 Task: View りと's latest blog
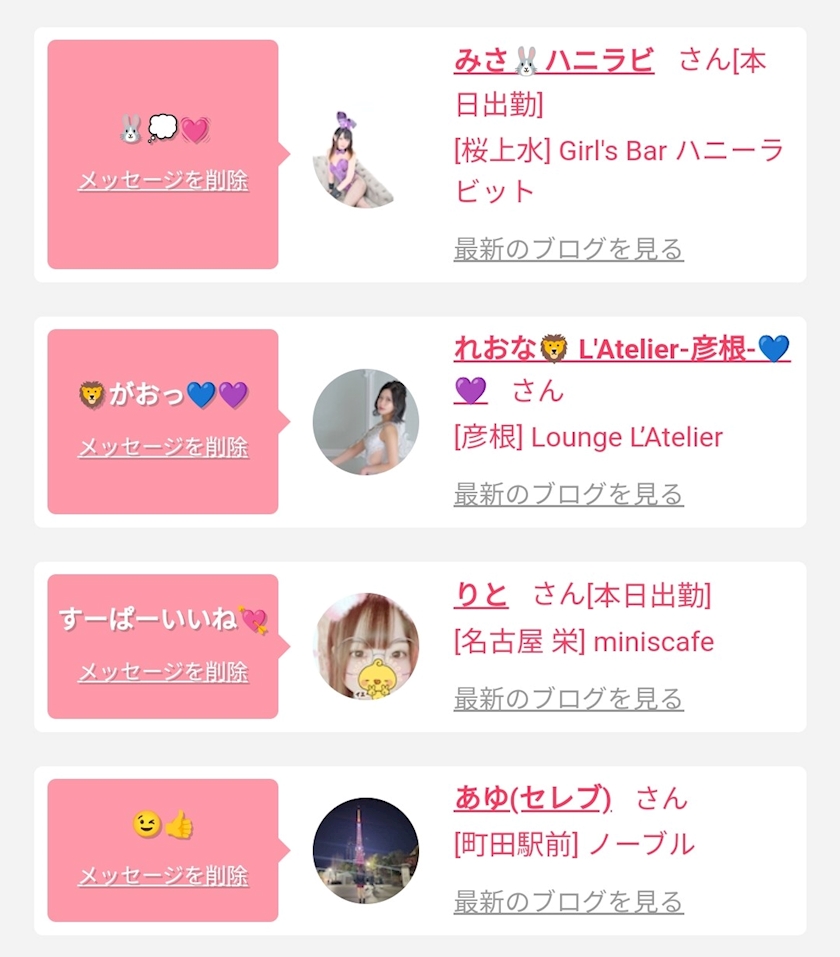coord(568,698)
